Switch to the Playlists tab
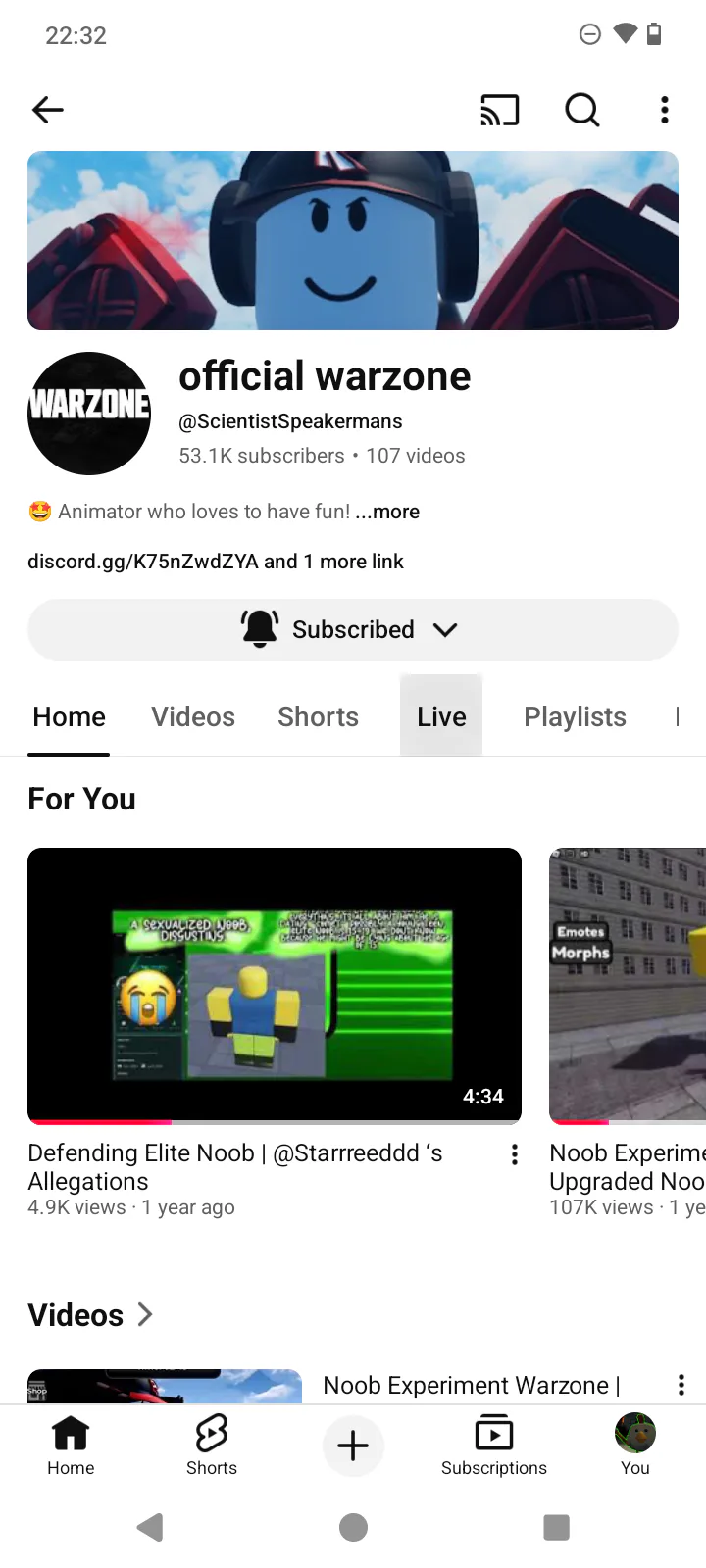 [575, 716]
